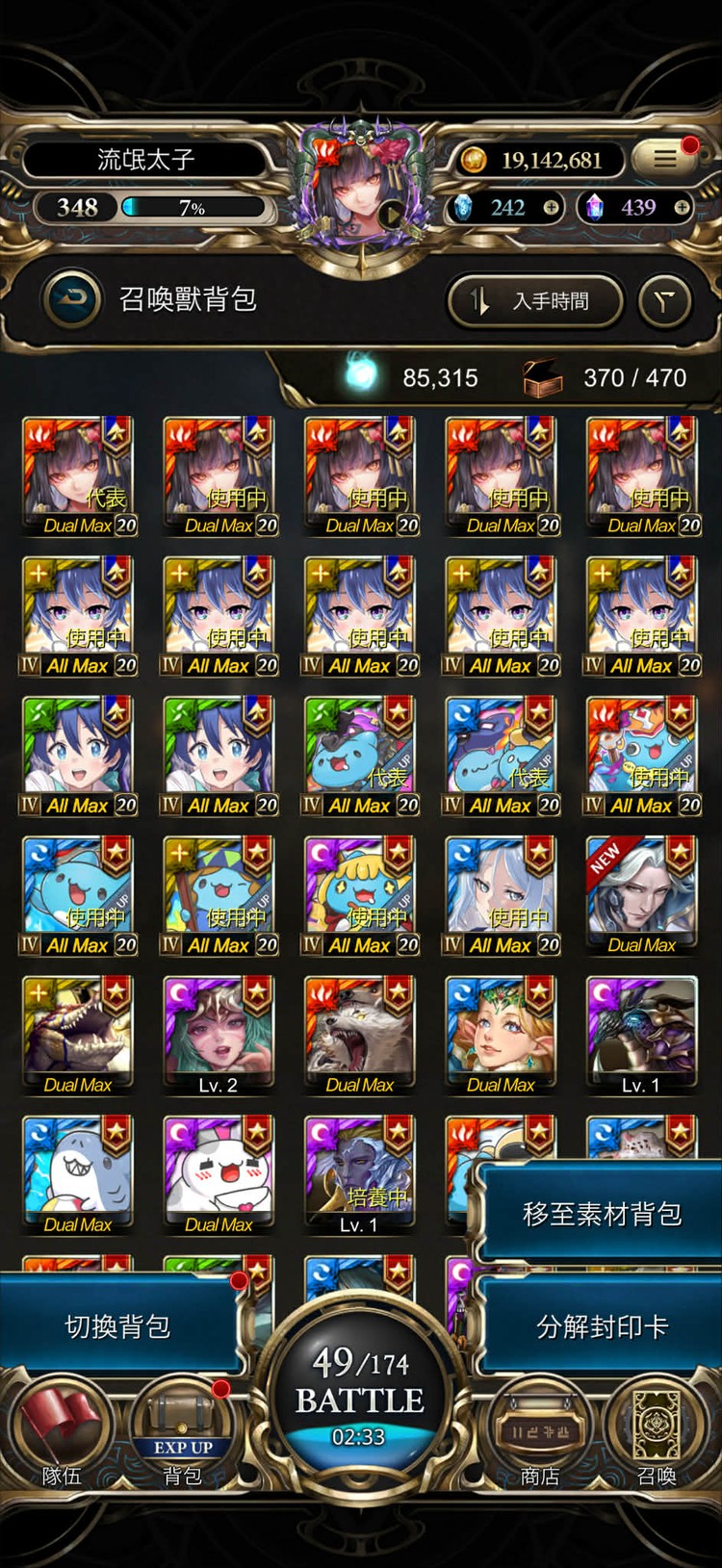Open the 商店 shop tab

pyautogui.click(x=539, y=1434)
